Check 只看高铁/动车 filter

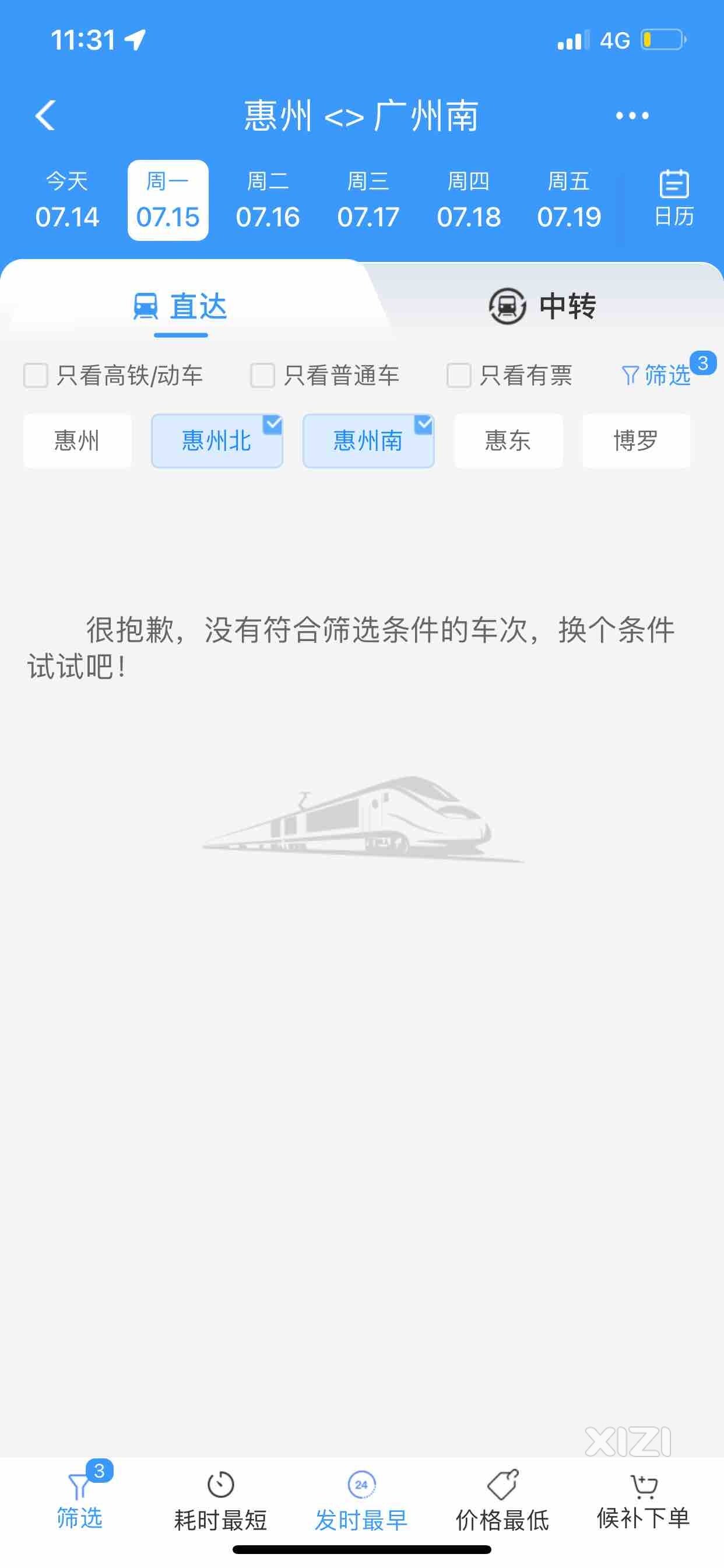click(36, 375)
